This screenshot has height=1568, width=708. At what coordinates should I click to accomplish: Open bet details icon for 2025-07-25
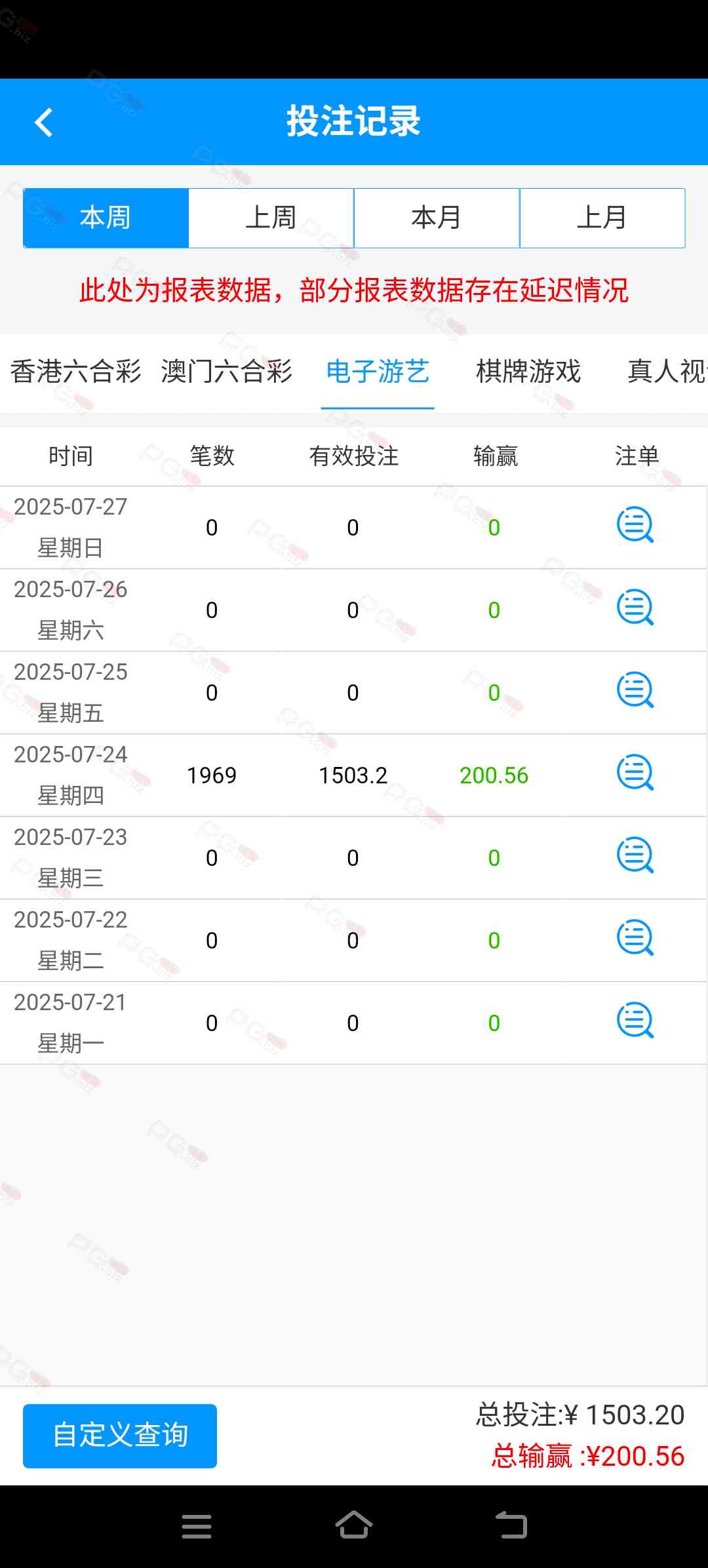pyautogui.click(x=635, y=690)
